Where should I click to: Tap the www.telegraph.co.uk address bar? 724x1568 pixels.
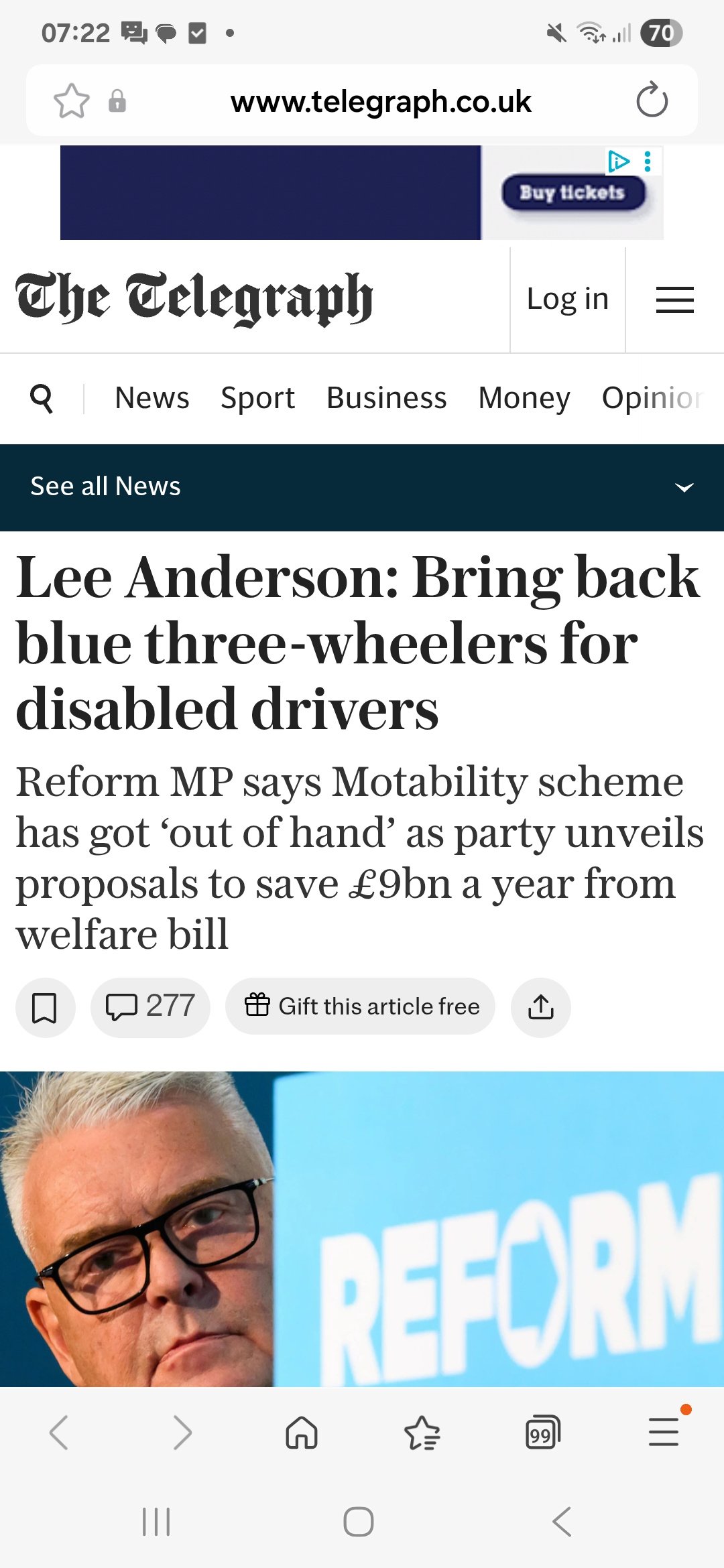click(x=380, y=102)
